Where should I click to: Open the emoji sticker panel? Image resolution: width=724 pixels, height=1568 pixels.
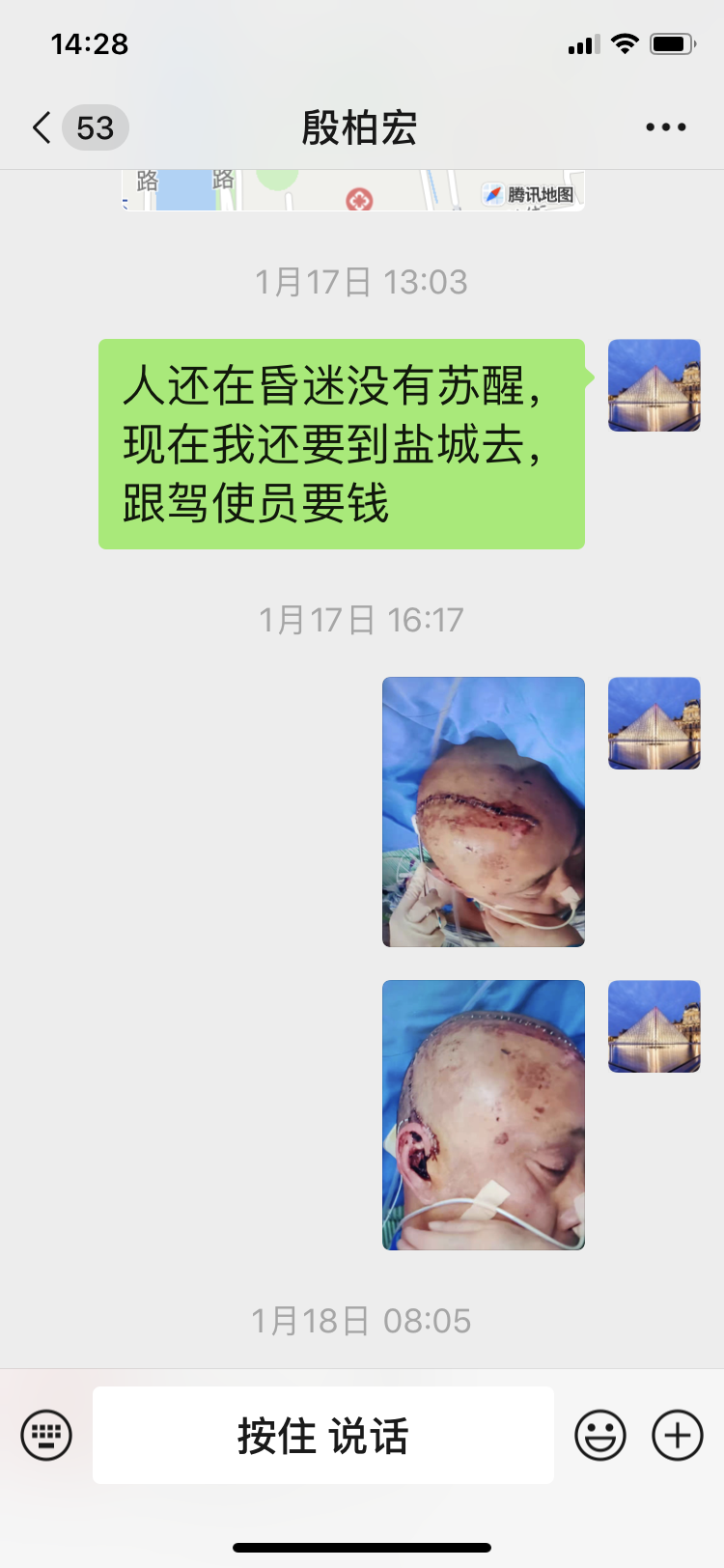(600, 1435)
